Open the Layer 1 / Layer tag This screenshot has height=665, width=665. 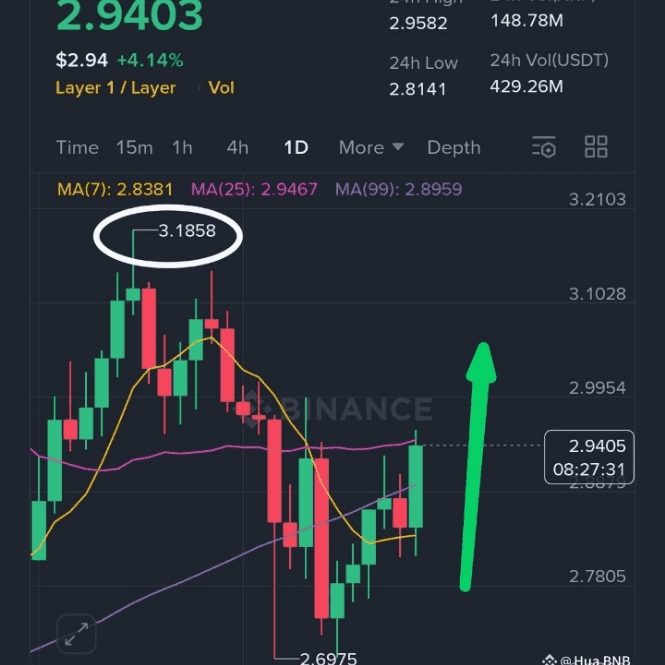[115, 88]
